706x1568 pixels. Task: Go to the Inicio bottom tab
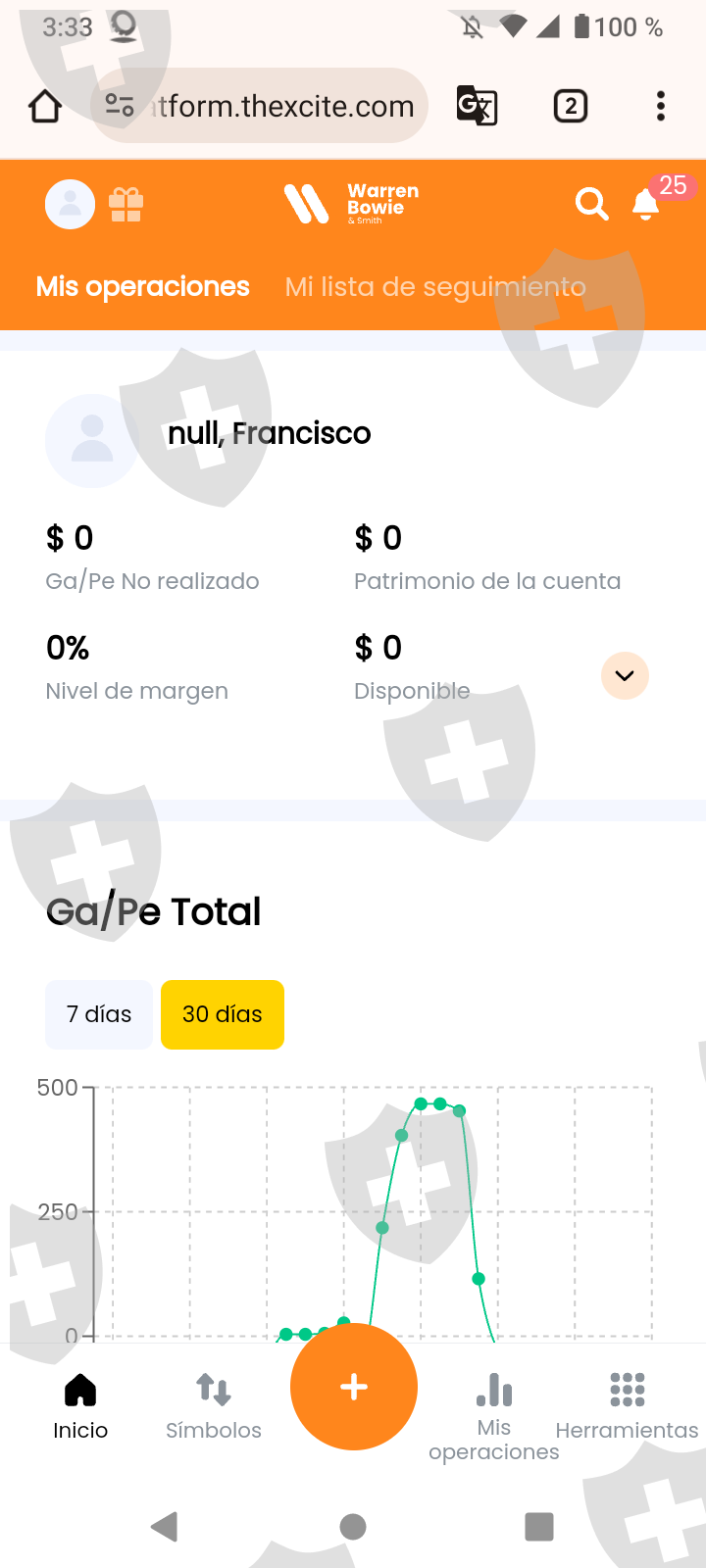(80, 1406)
